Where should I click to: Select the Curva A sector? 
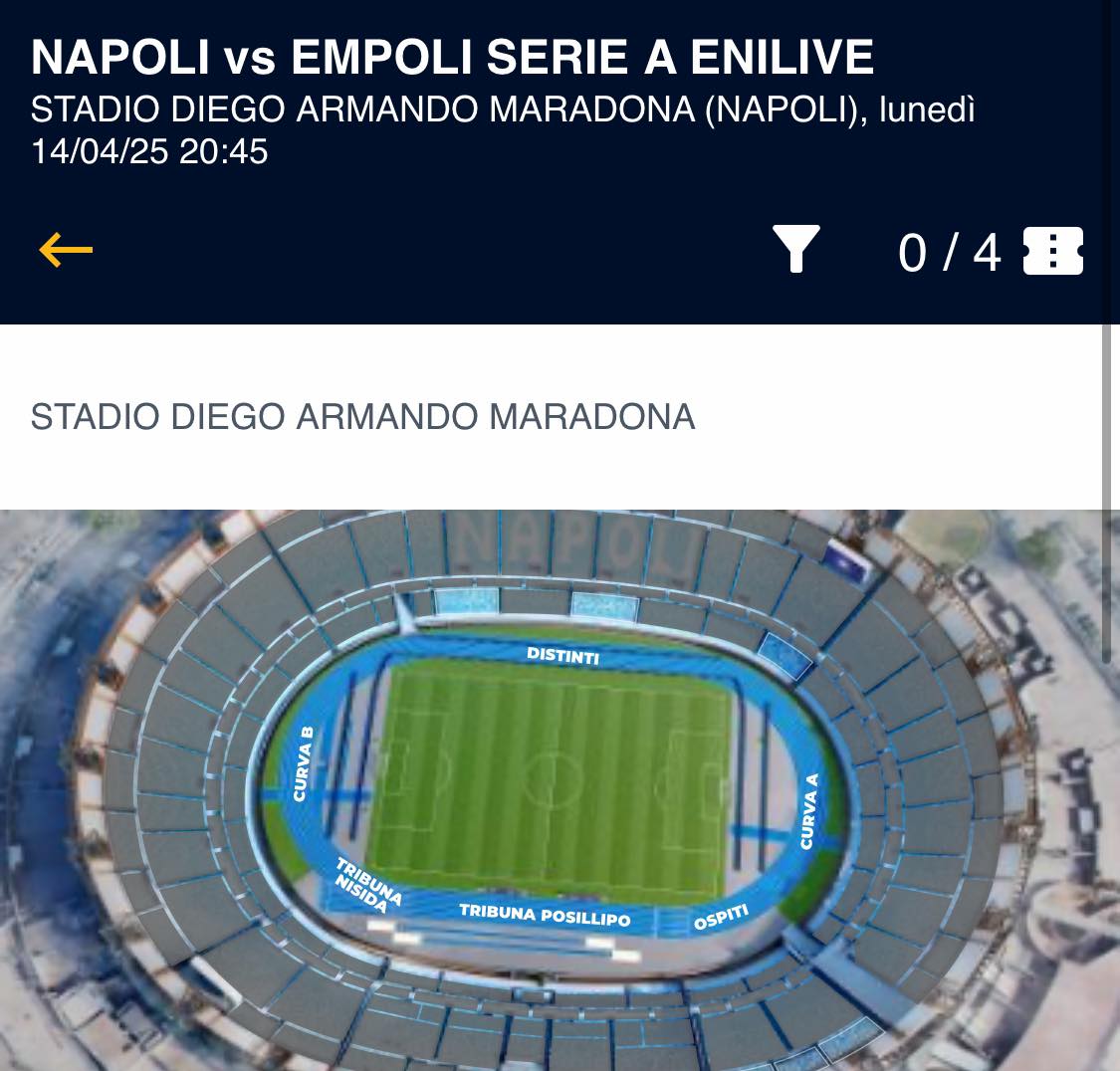tap(809, 810)
